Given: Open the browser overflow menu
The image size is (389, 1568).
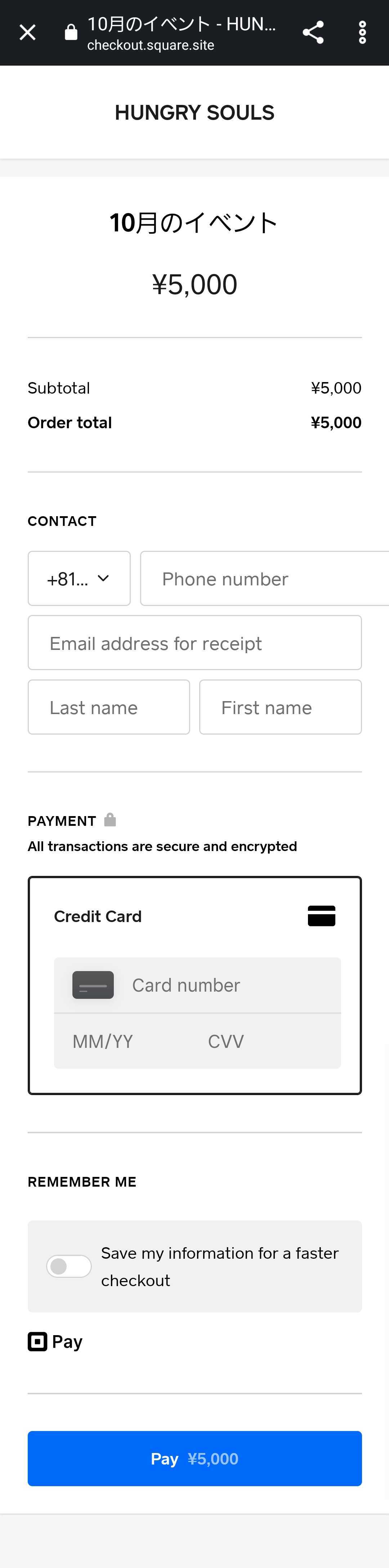Looking at the screenshot, I should pos(362,32).
